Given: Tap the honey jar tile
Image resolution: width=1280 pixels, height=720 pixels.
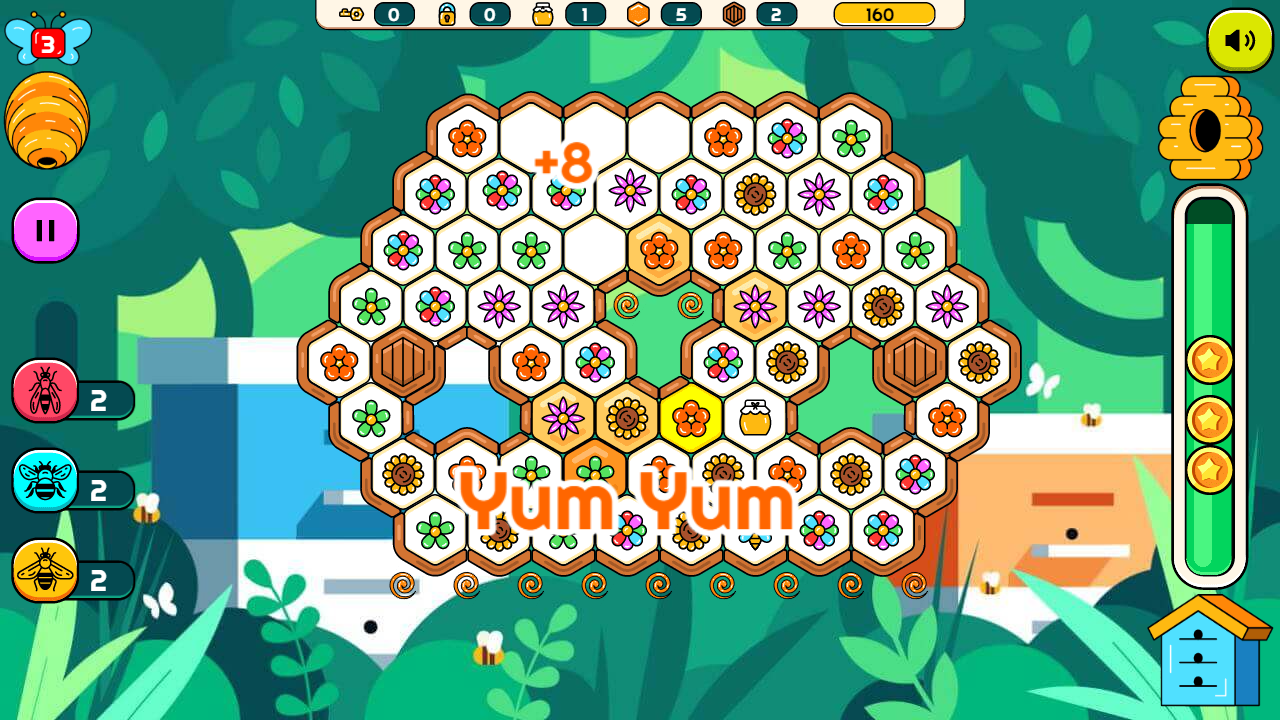Looking at the screenshot, I should 755,417.
